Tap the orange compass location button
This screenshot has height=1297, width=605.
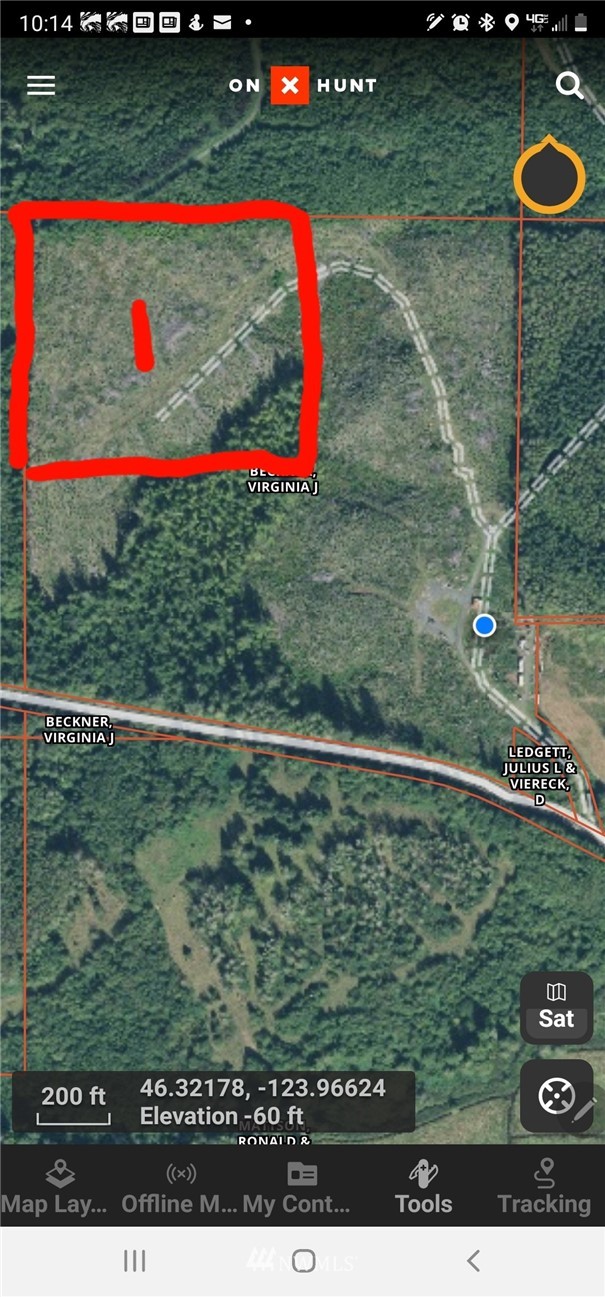click(x=549, y=178)
